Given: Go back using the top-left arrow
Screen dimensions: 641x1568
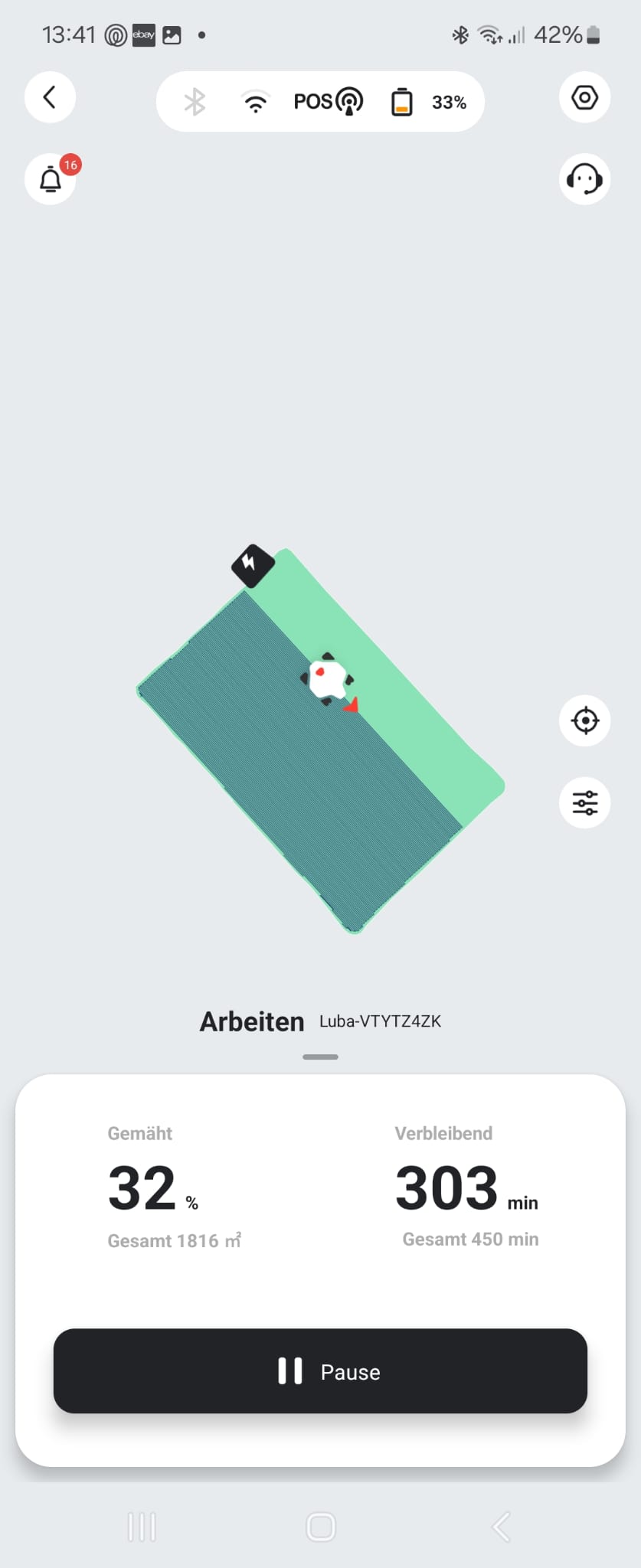Looking at the screenshot, I should point(50,97).
